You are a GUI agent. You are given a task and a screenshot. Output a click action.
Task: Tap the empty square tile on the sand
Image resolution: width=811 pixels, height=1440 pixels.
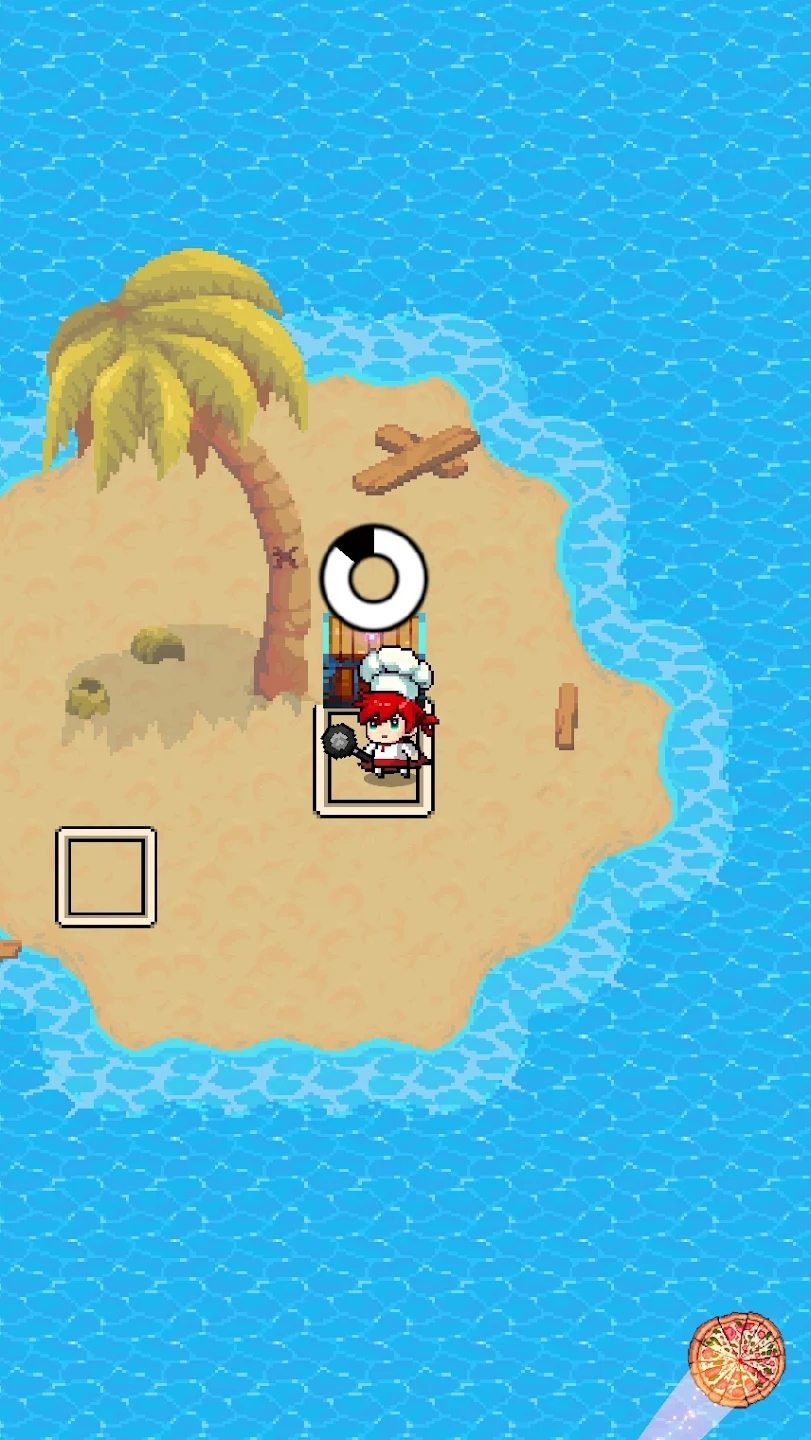click(x=106, y=877)
